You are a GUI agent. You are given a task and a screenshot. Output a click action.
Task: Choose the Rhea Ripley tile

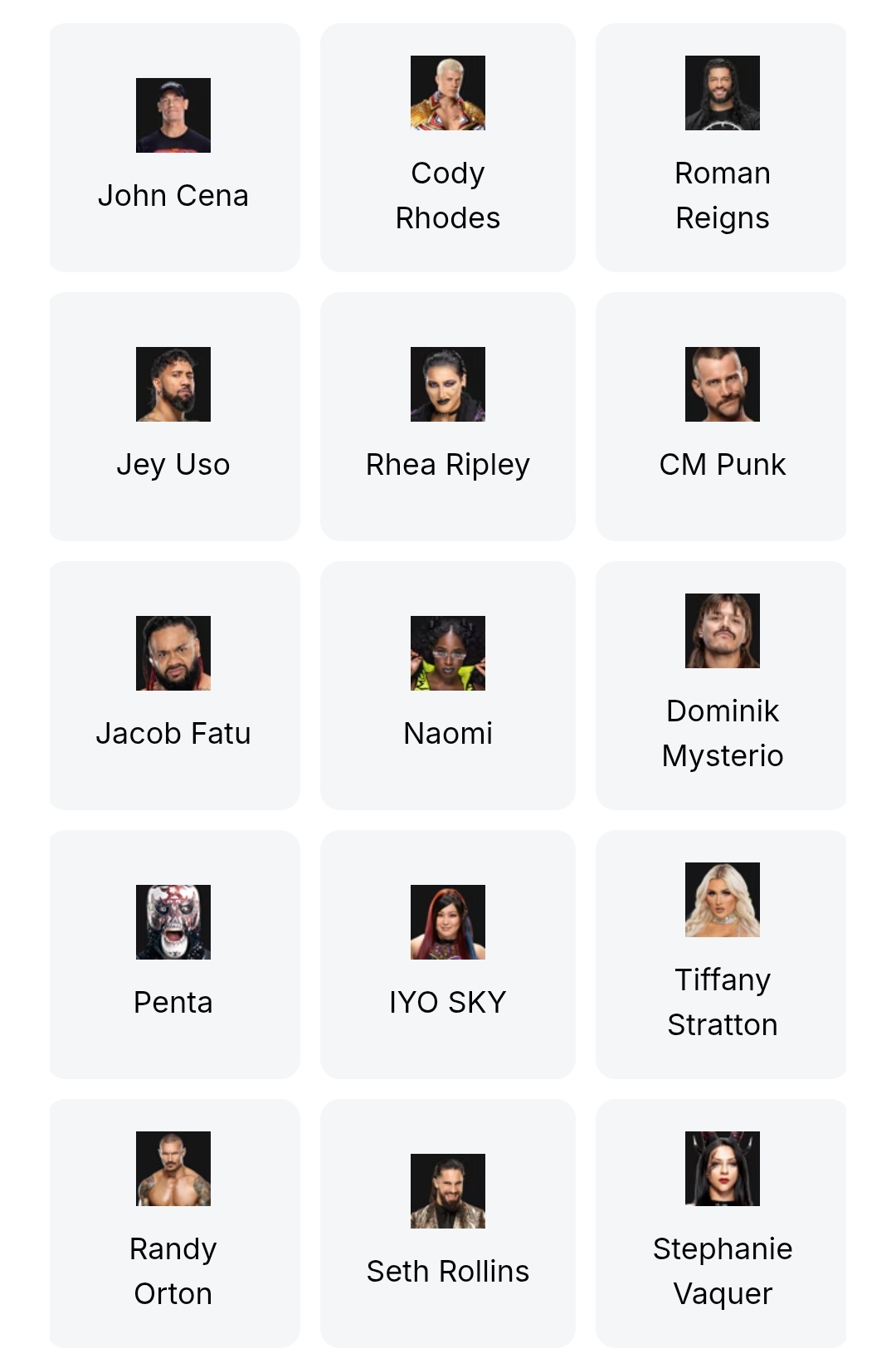(448, 417)
